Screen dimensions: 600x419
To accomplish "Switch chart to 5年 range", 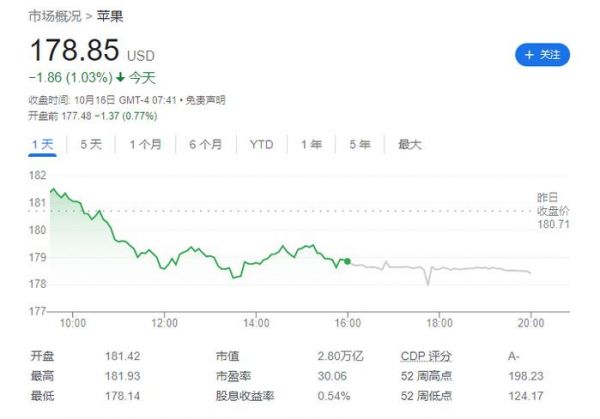I will (x=360, y=145).
